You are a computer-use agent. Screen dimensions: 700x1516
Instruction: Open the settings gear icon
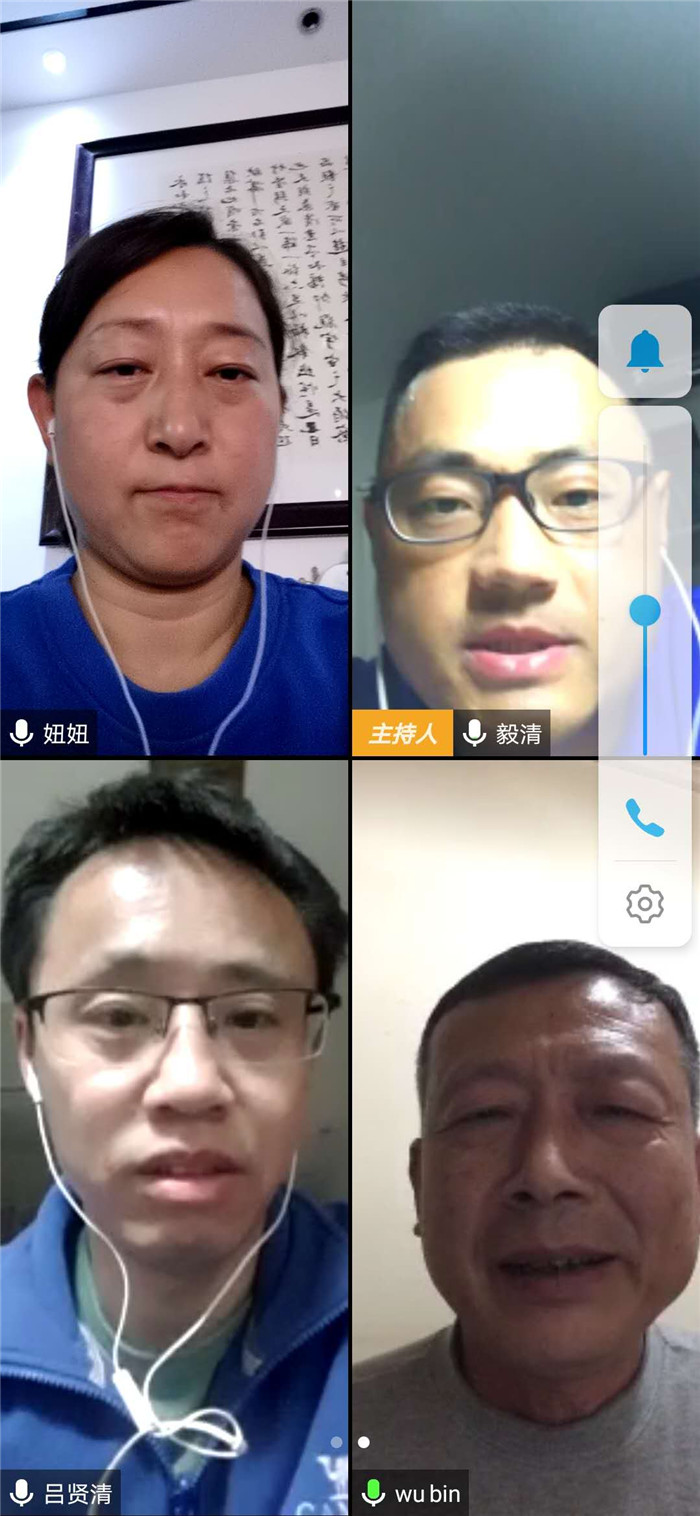645,904
